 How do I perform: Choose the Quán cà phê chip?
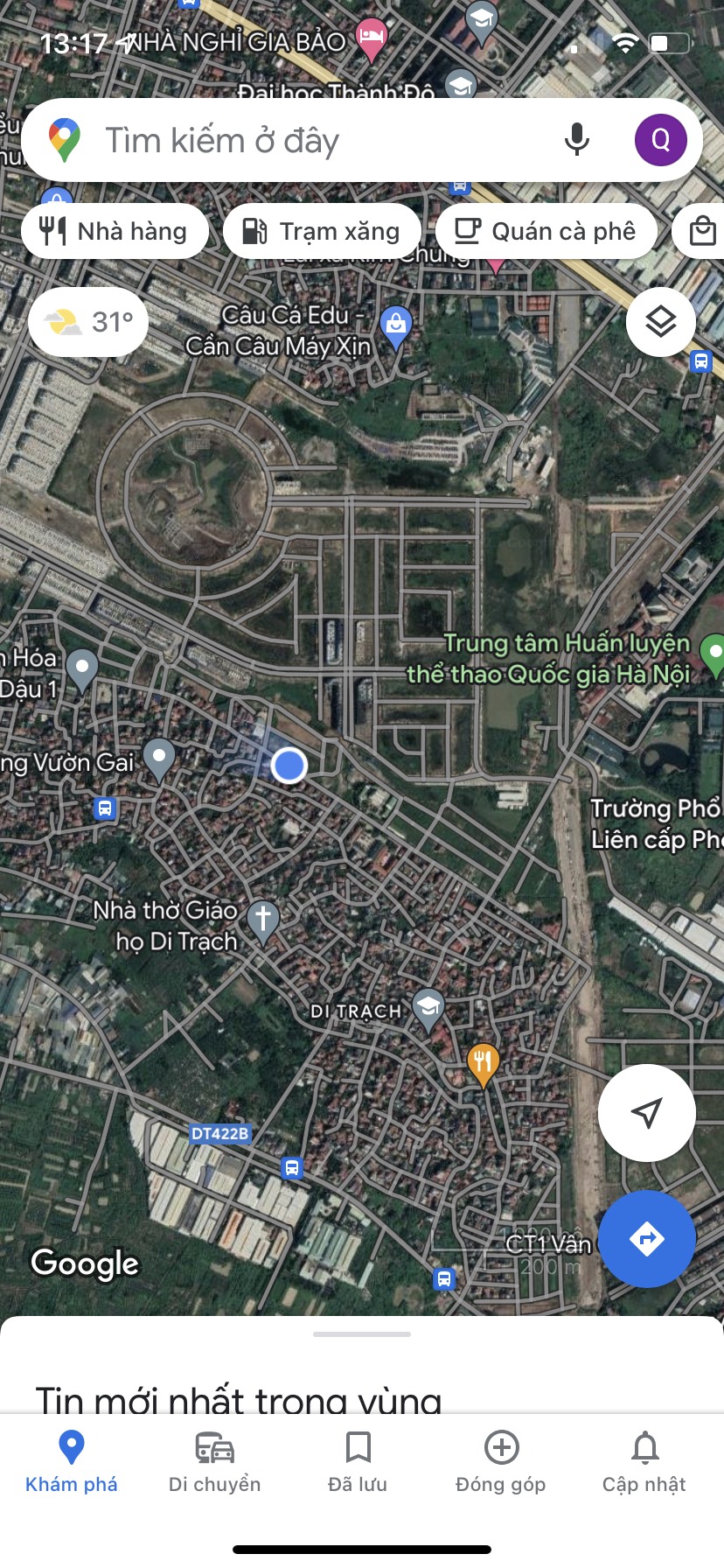[546, 231]
